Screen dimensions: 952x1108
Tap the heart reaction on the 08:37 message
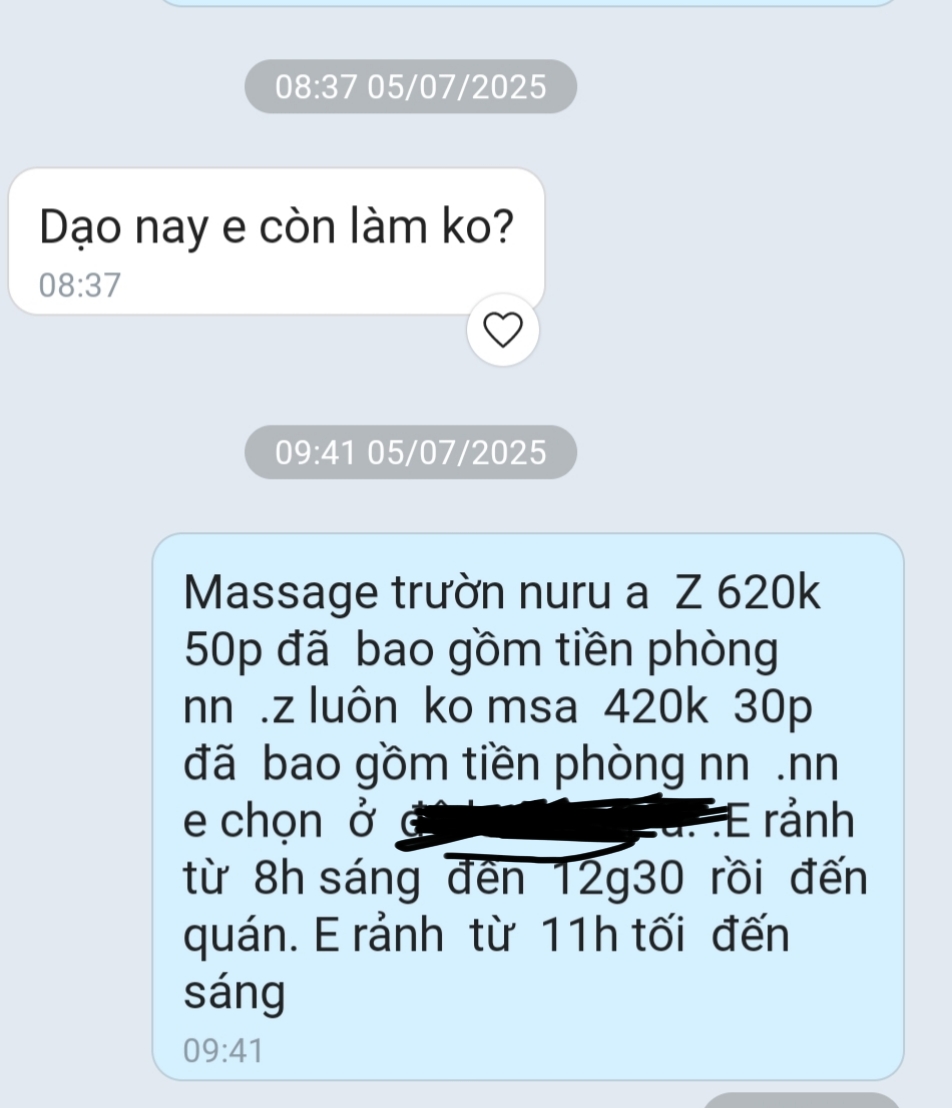[502, 329]
